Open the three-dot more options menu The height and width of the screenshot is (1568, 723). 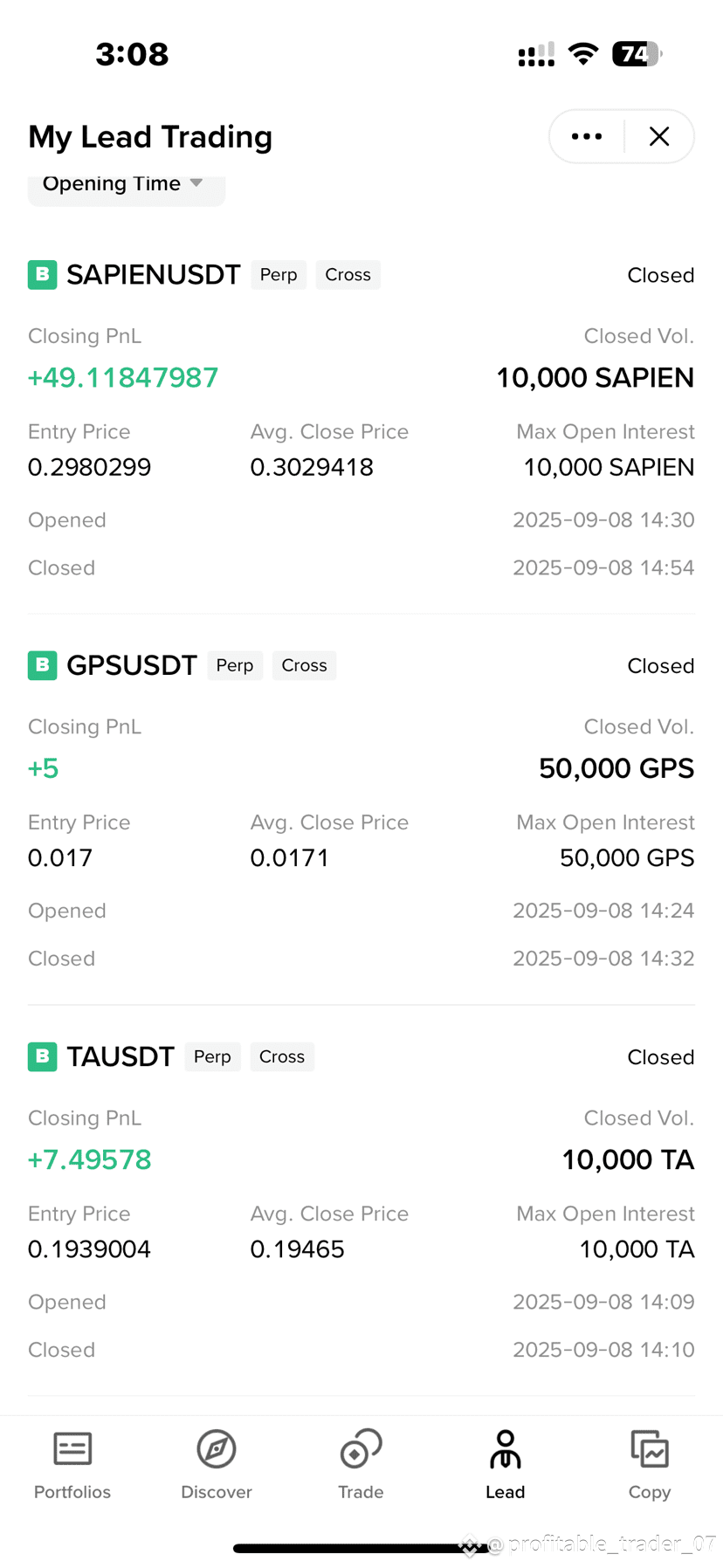pos(587,136)
